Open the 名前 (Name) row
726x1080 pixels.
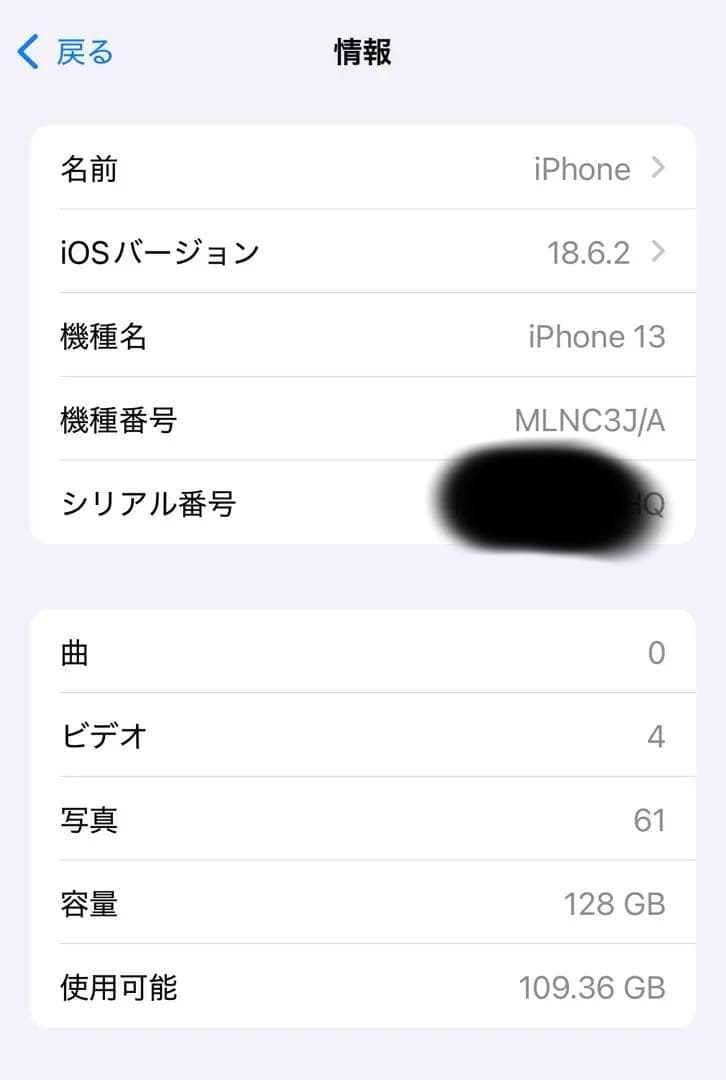(x=363, y=169)
